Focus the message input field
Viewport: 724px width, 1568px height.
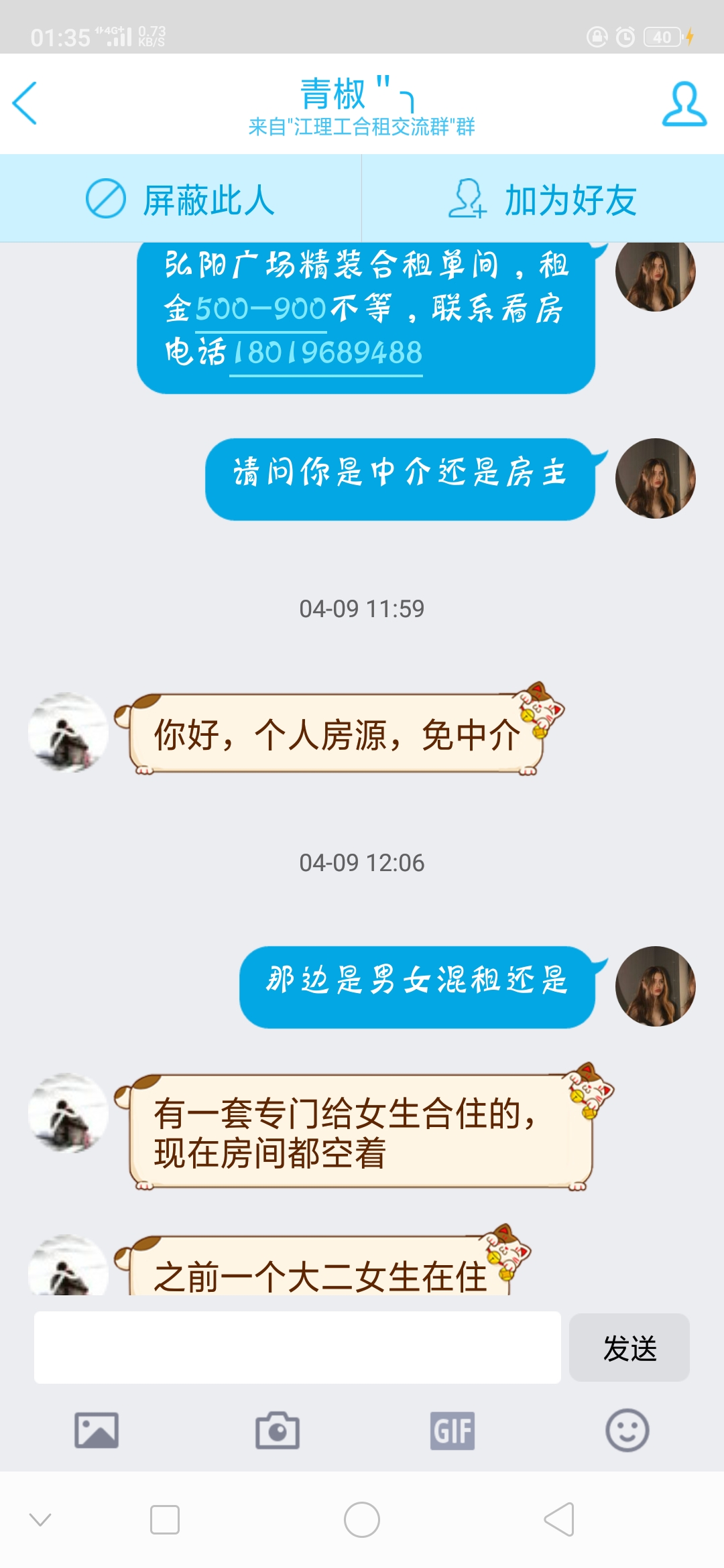pyautogui.click(x=298, y=1348)
